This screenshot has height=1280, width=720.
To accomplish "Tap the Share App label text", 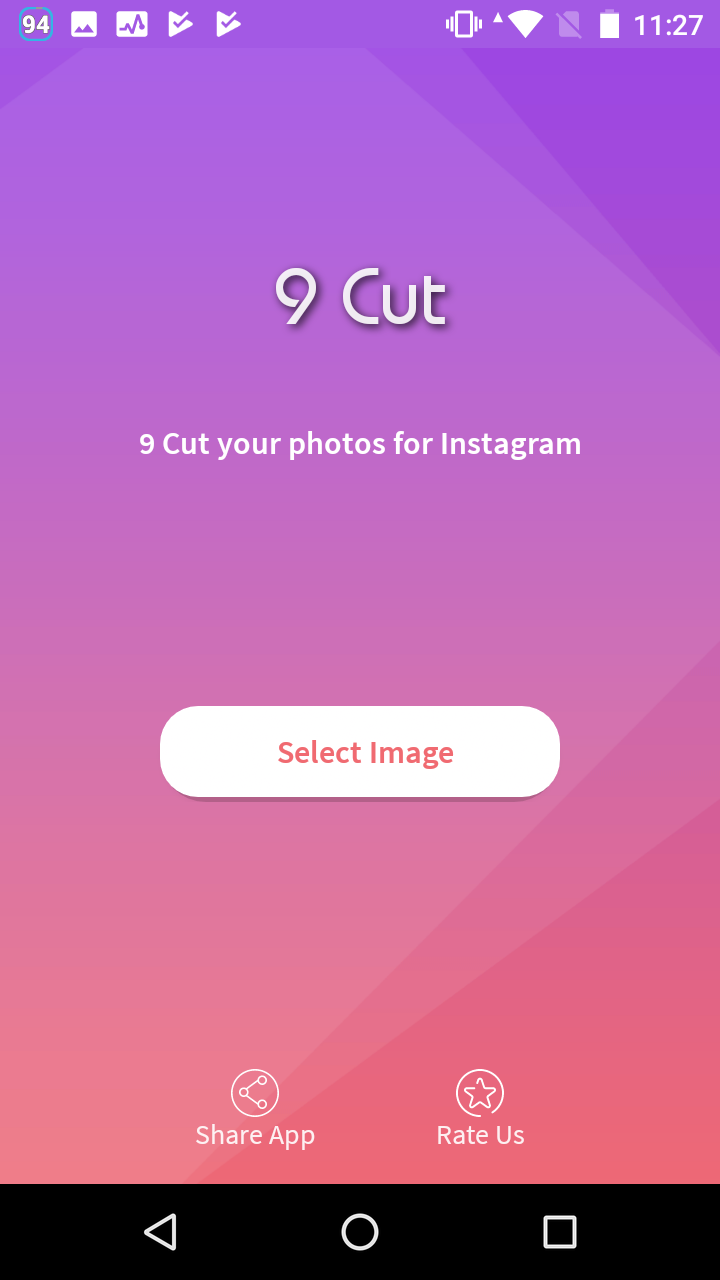I will point(255,1135).
